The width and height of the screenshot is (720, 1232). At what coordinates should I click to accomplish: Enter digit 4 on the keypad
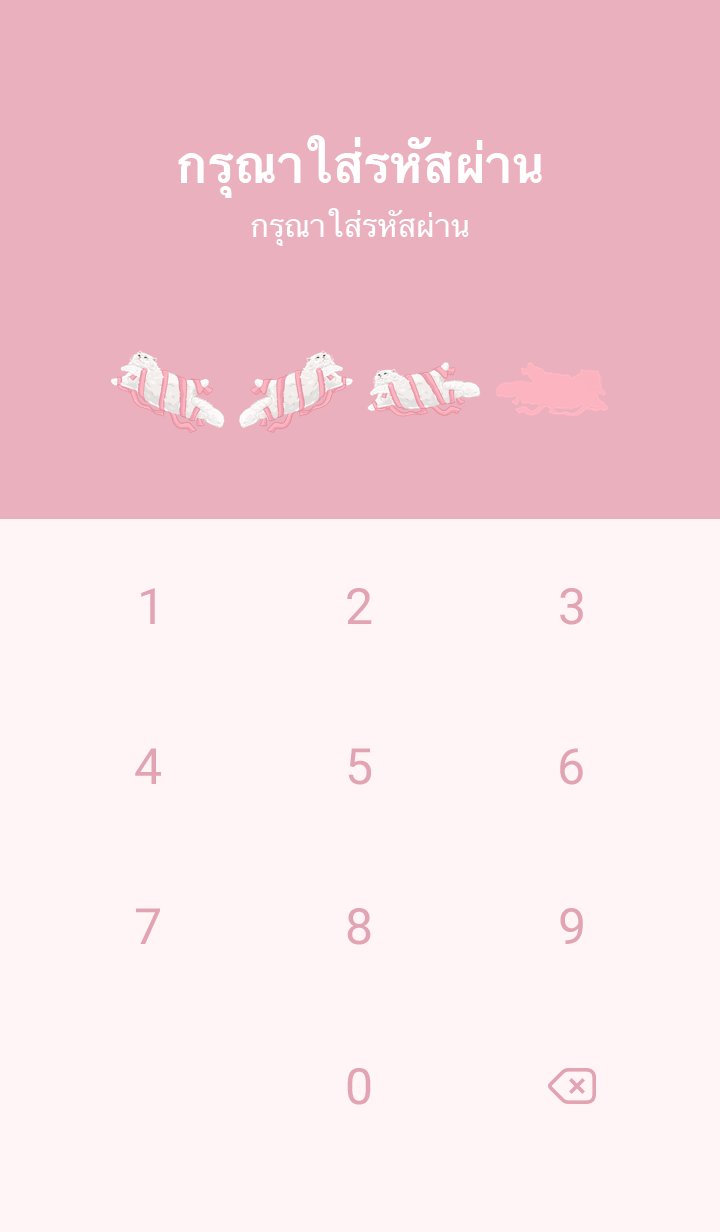(149, 767)
